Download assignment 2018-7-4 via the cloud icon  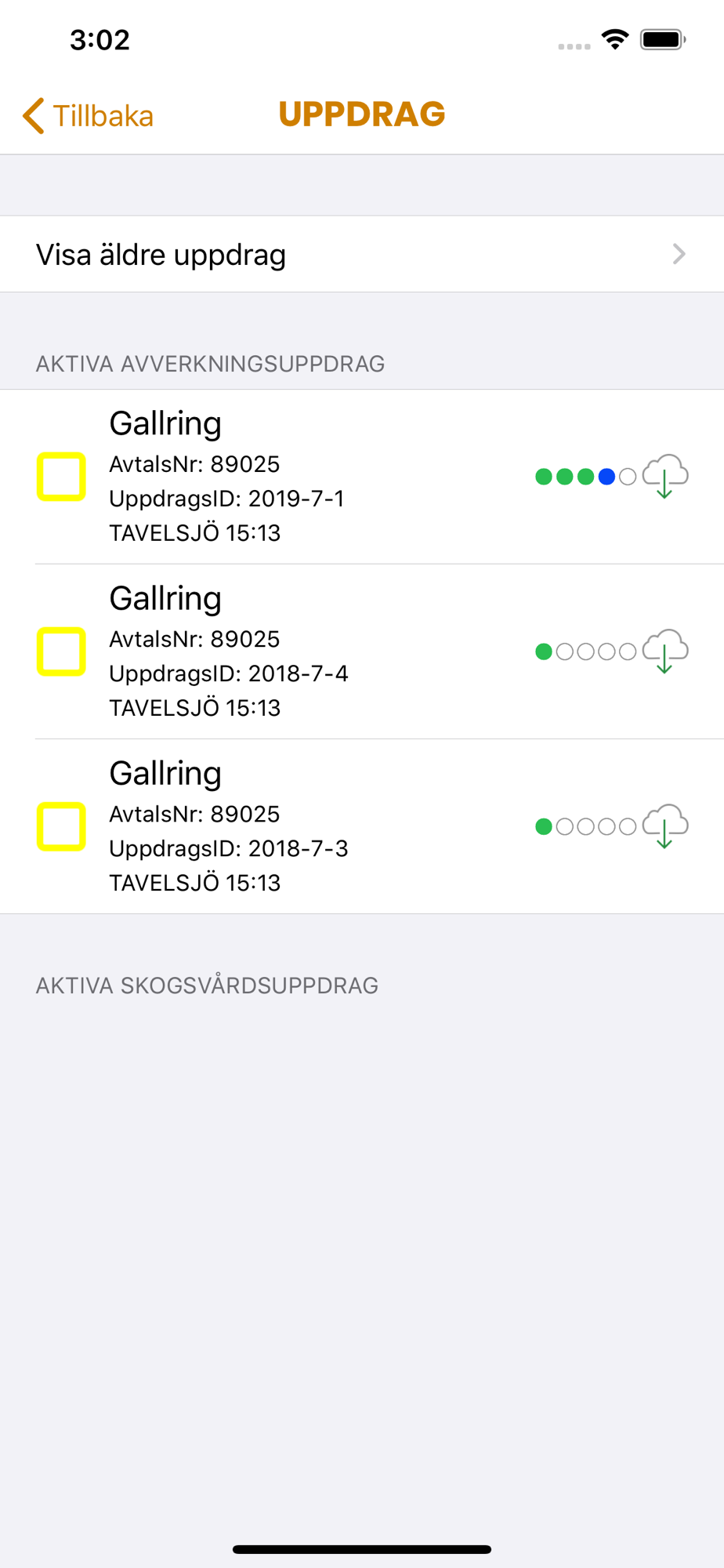(665, 651)
